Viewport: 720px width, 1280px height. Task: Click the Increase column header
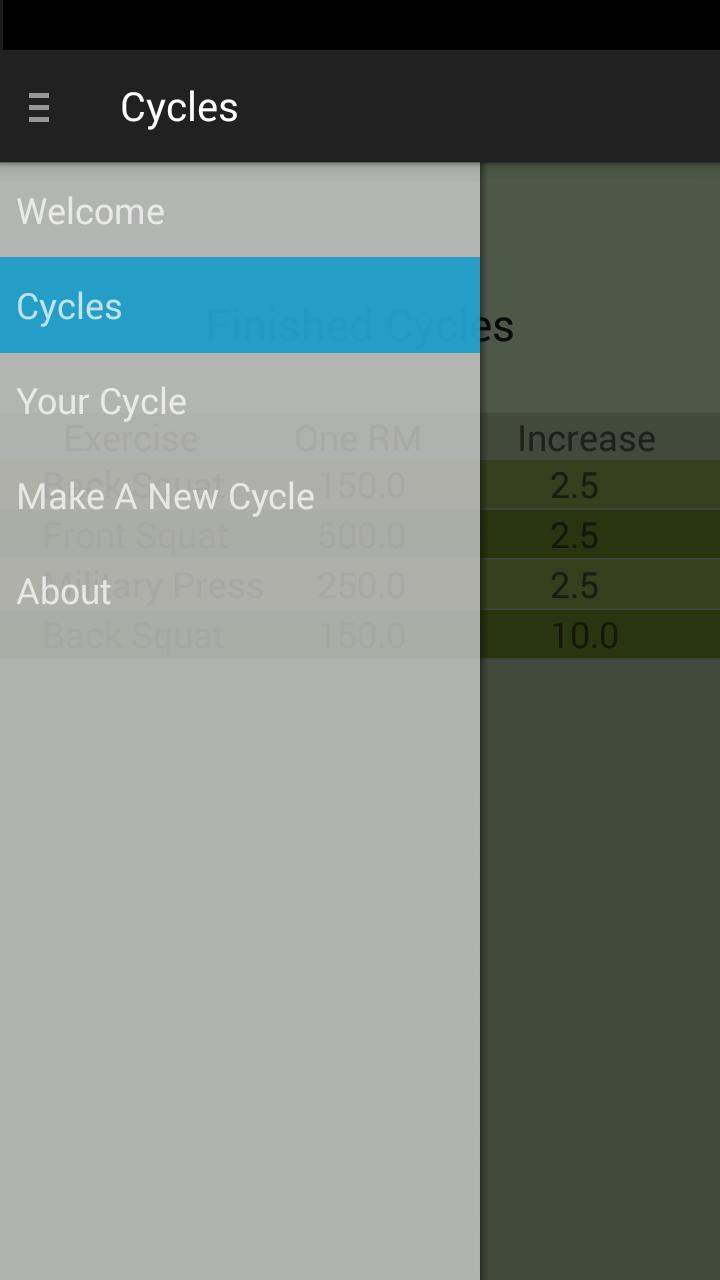click(x=586, y=438)
